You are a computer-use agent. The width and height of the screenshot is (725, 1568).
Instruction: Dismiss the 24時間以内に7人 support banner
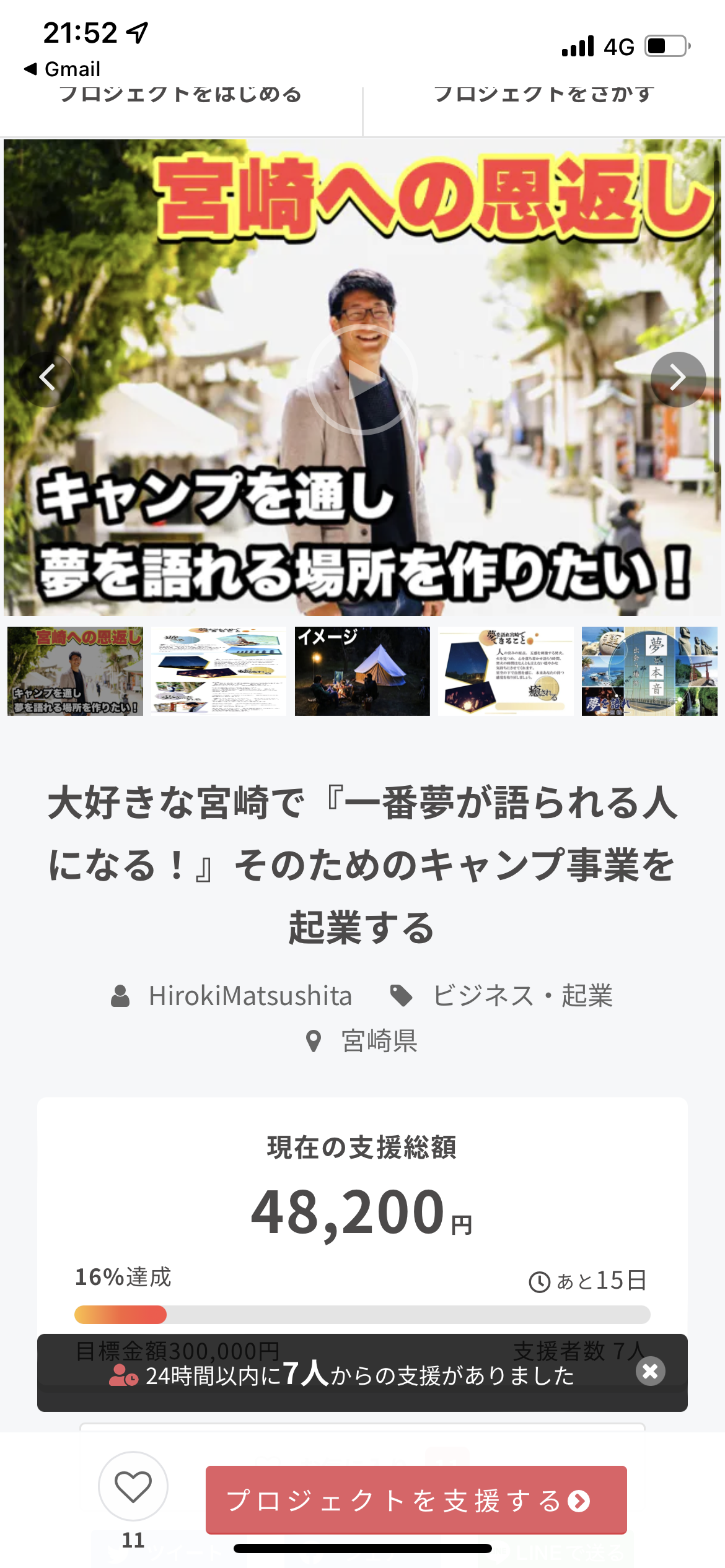(650, 1372)
